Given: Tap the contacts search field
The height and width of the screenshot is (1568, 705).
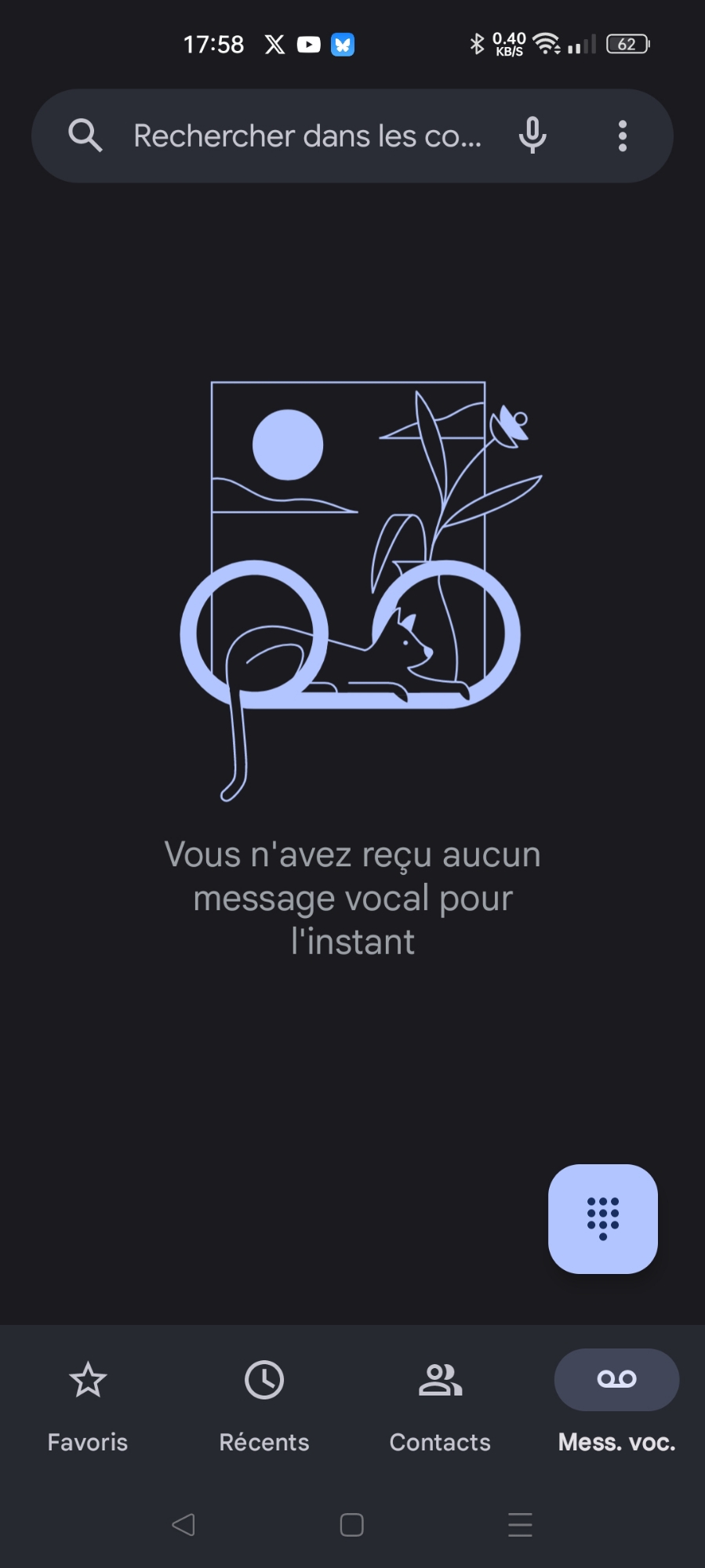Looking at the screenshot, I should coord(306,136).
